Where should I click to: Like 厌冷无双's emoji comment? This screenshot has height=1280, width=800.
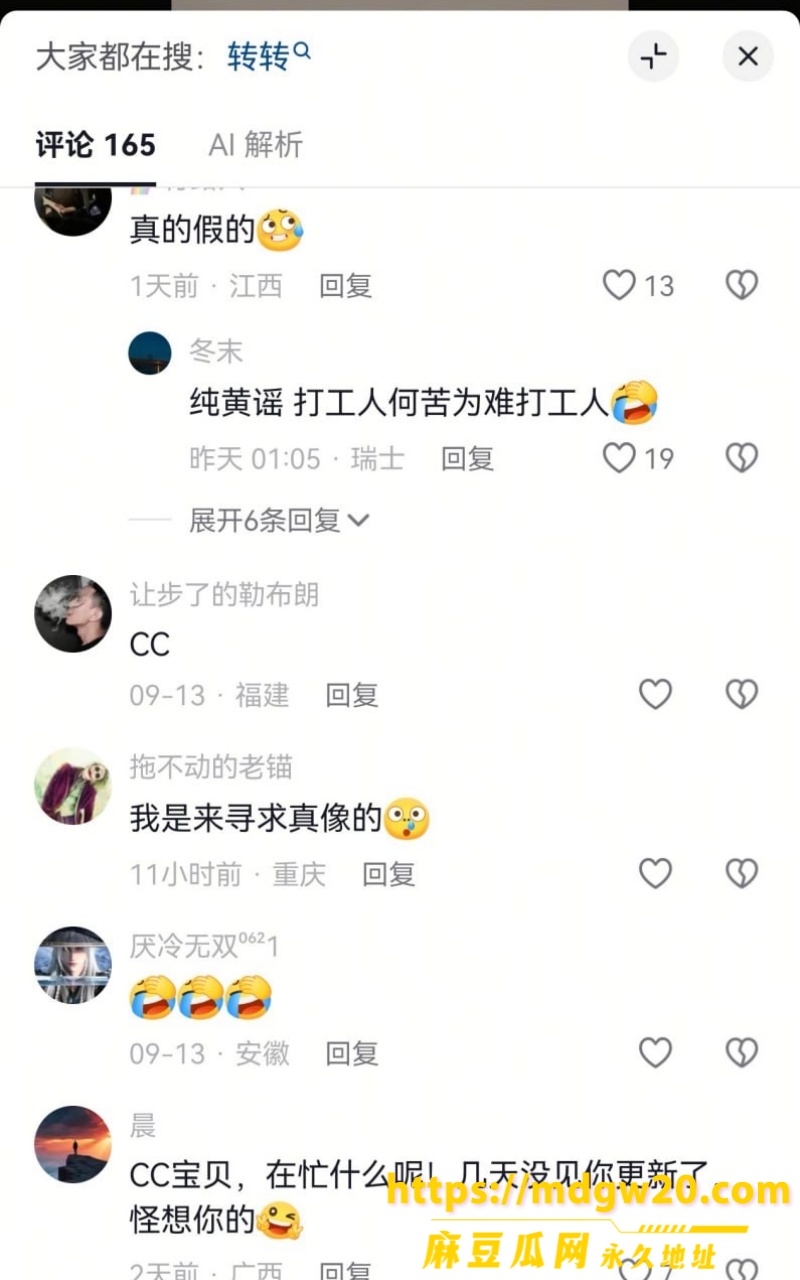[x=655, y=1053]
